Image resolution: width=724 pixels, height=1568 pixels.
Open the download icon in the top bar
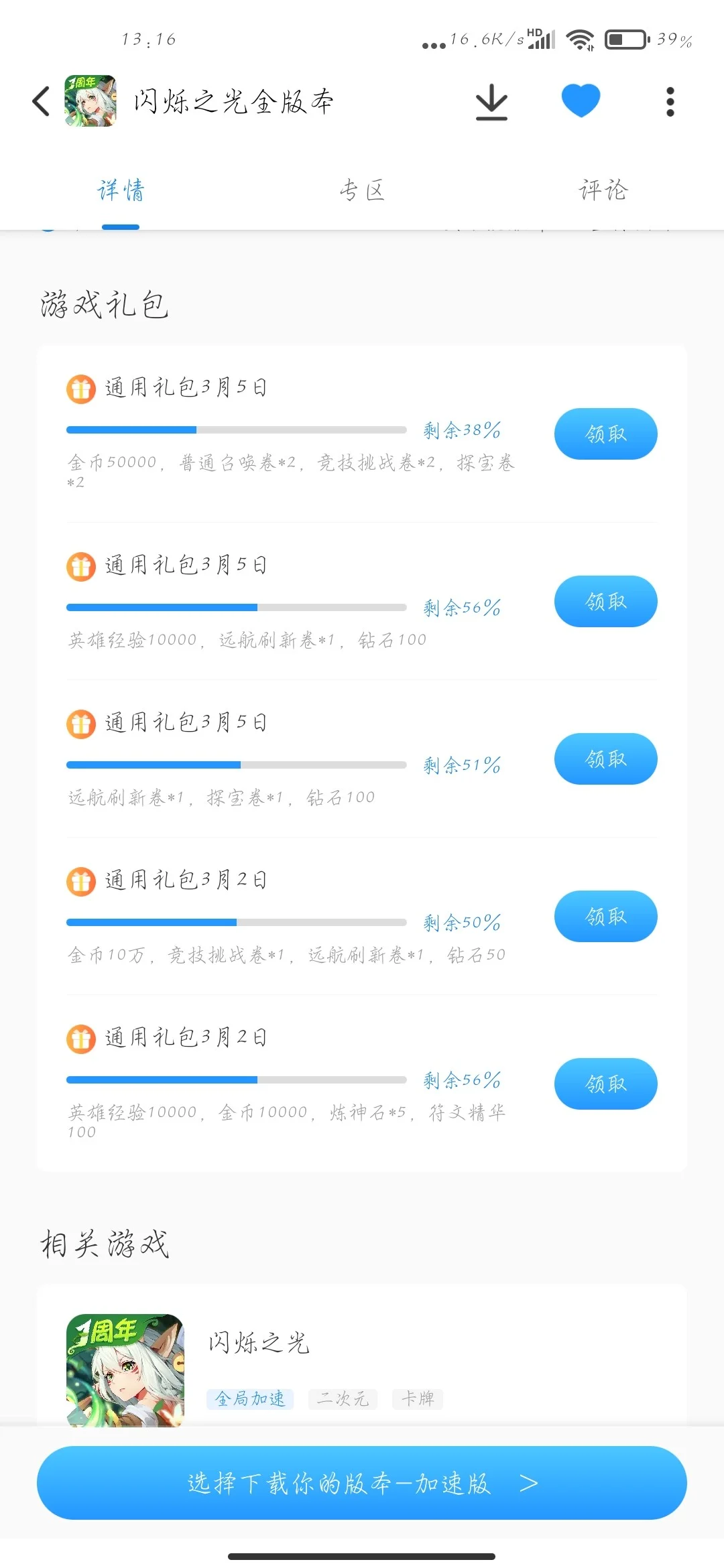491,103
